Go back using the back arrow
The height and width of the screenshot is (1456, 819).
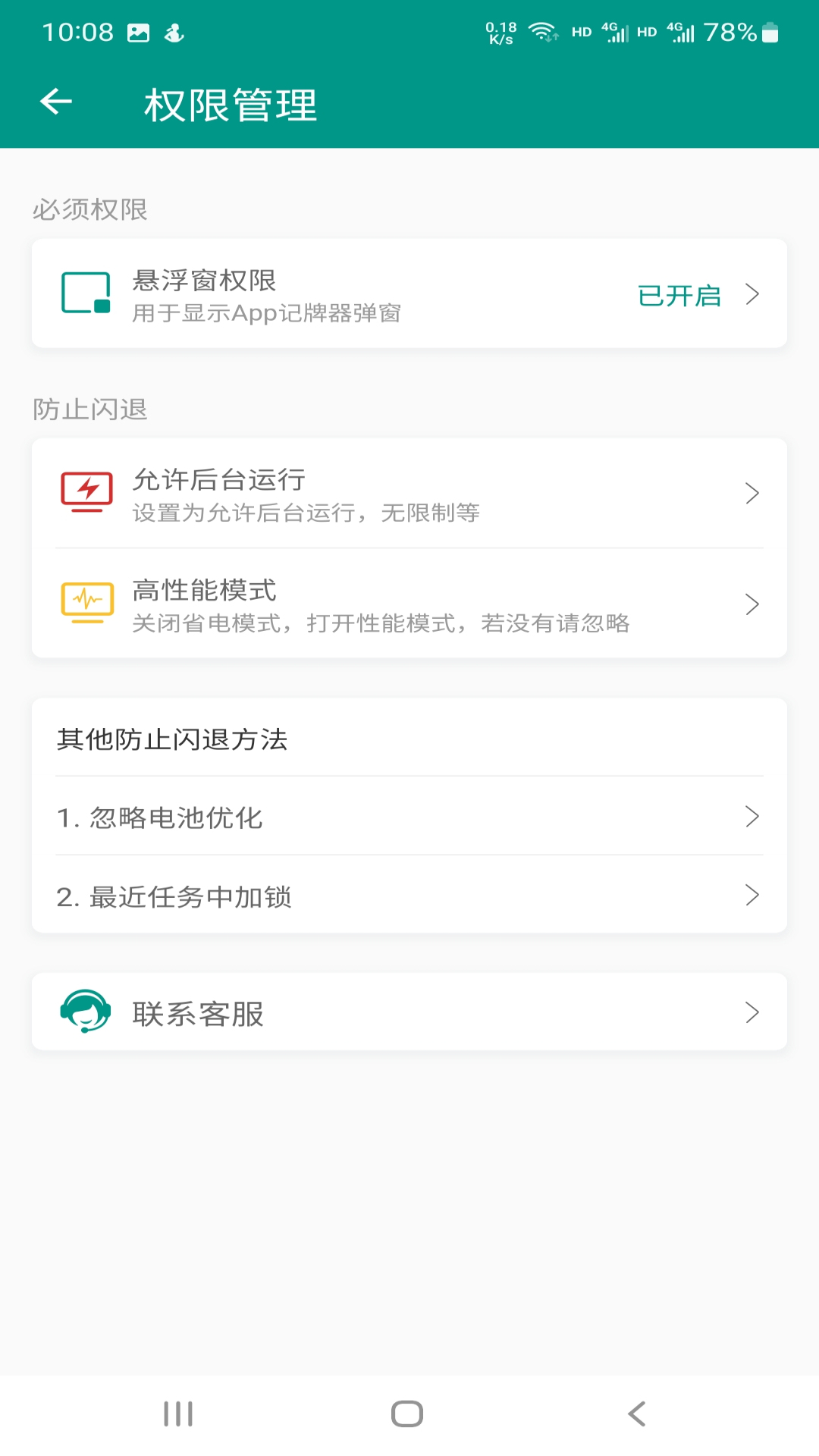coord(55,102)
